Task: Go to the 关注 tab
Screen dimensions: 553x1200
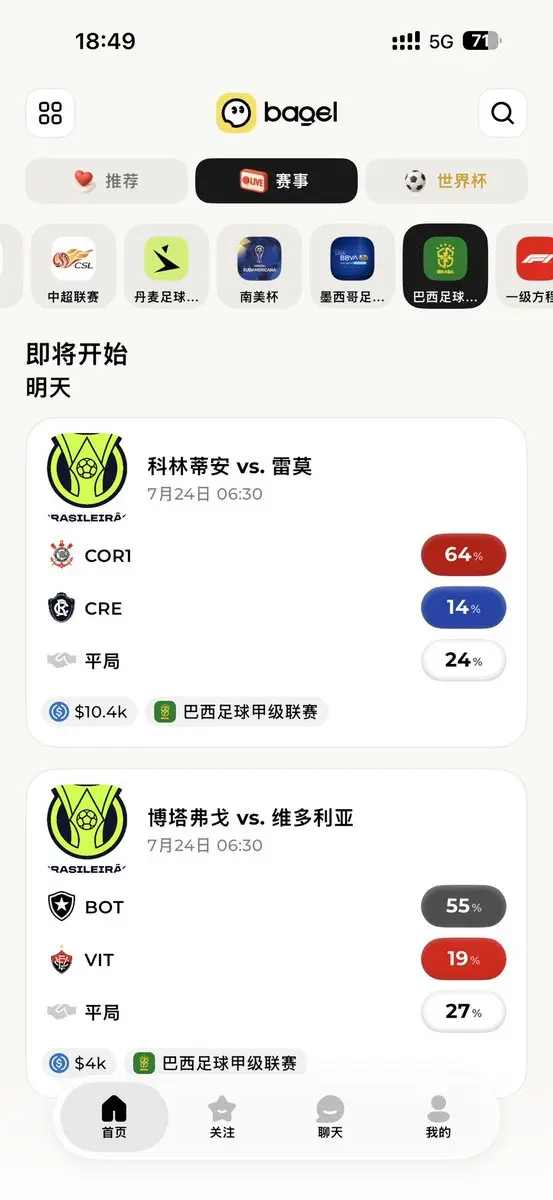Action: point(222,1118)
